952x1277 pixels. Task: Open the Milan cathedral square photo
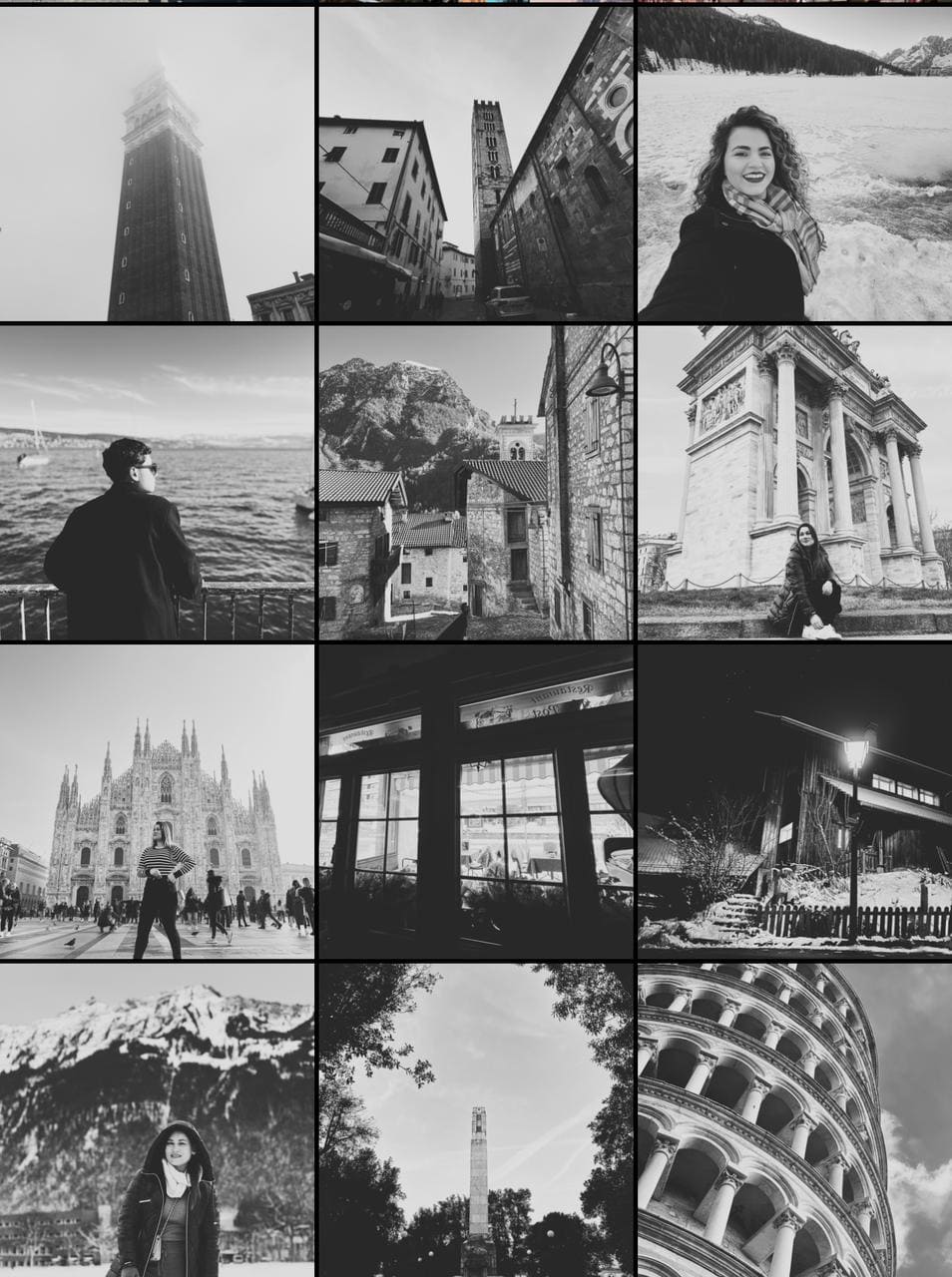coord(157,802)
